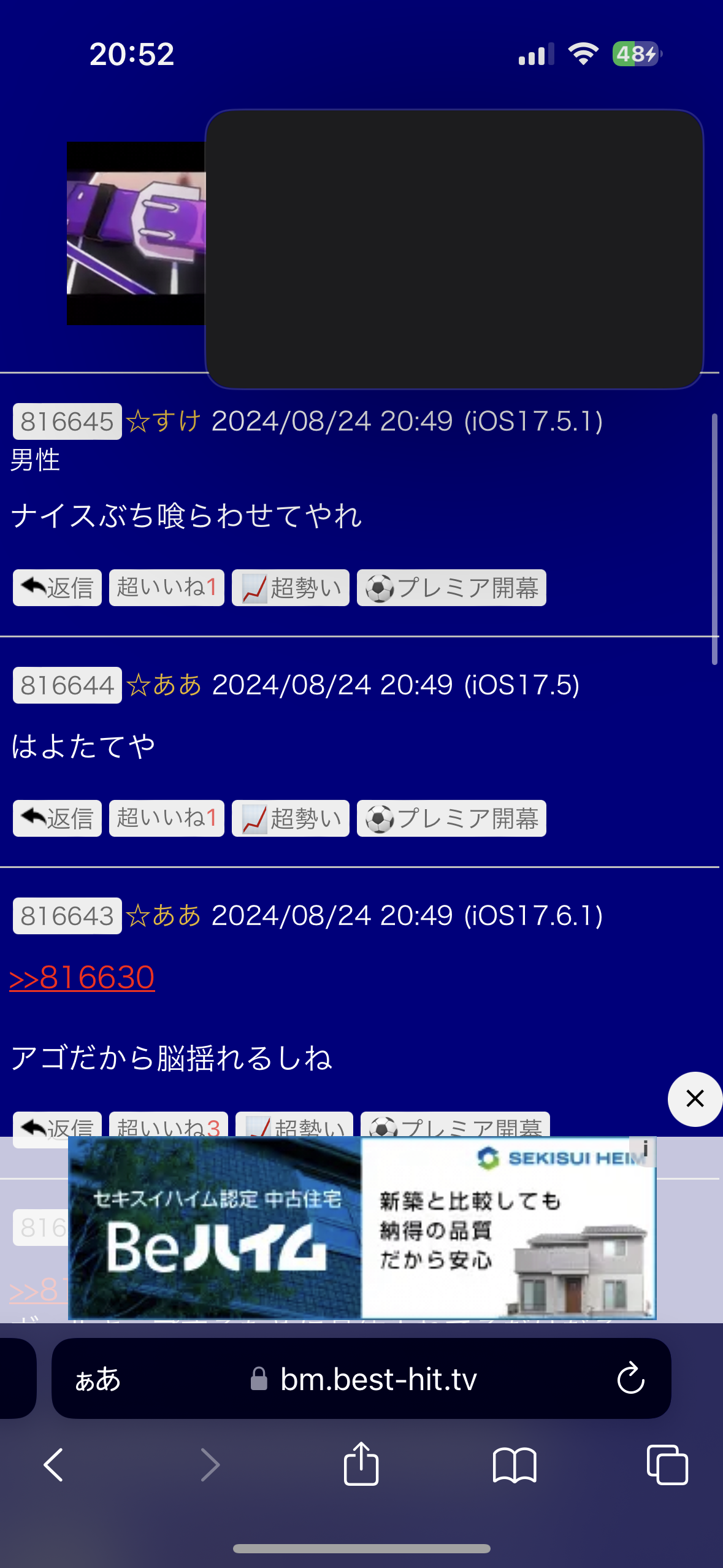The width and height of the screenshot is (723, 1568).
Task: Reply to post 816645 with 返信
Action: [57, 588]
